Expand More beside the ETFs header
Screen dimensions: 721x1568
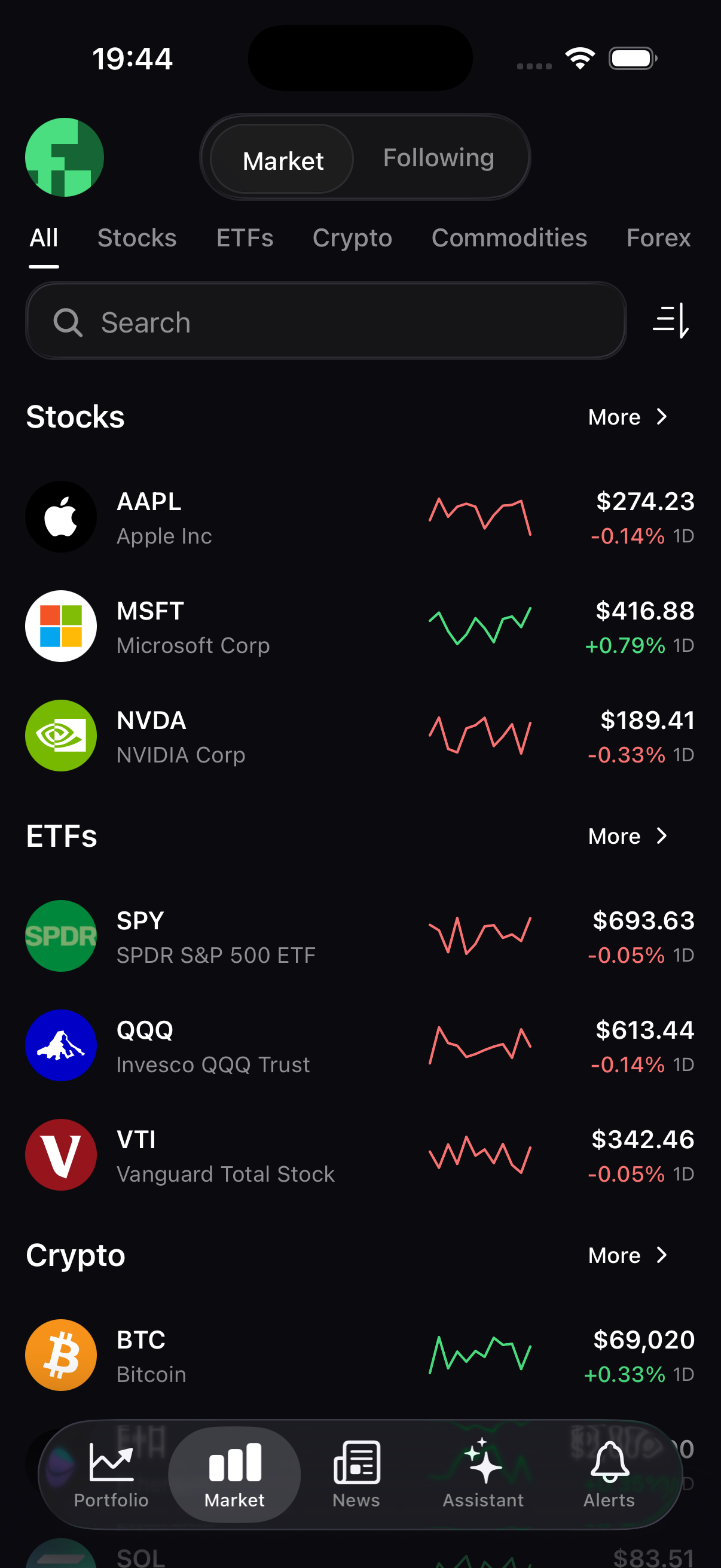coord(627,837)
